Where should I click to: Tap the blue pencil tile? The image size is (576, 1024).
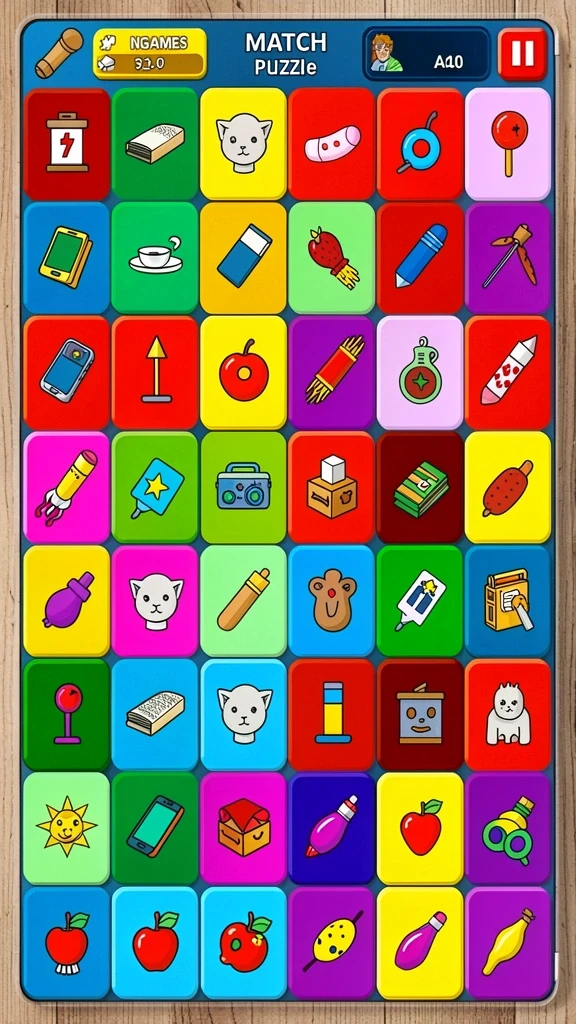(420, 257)
